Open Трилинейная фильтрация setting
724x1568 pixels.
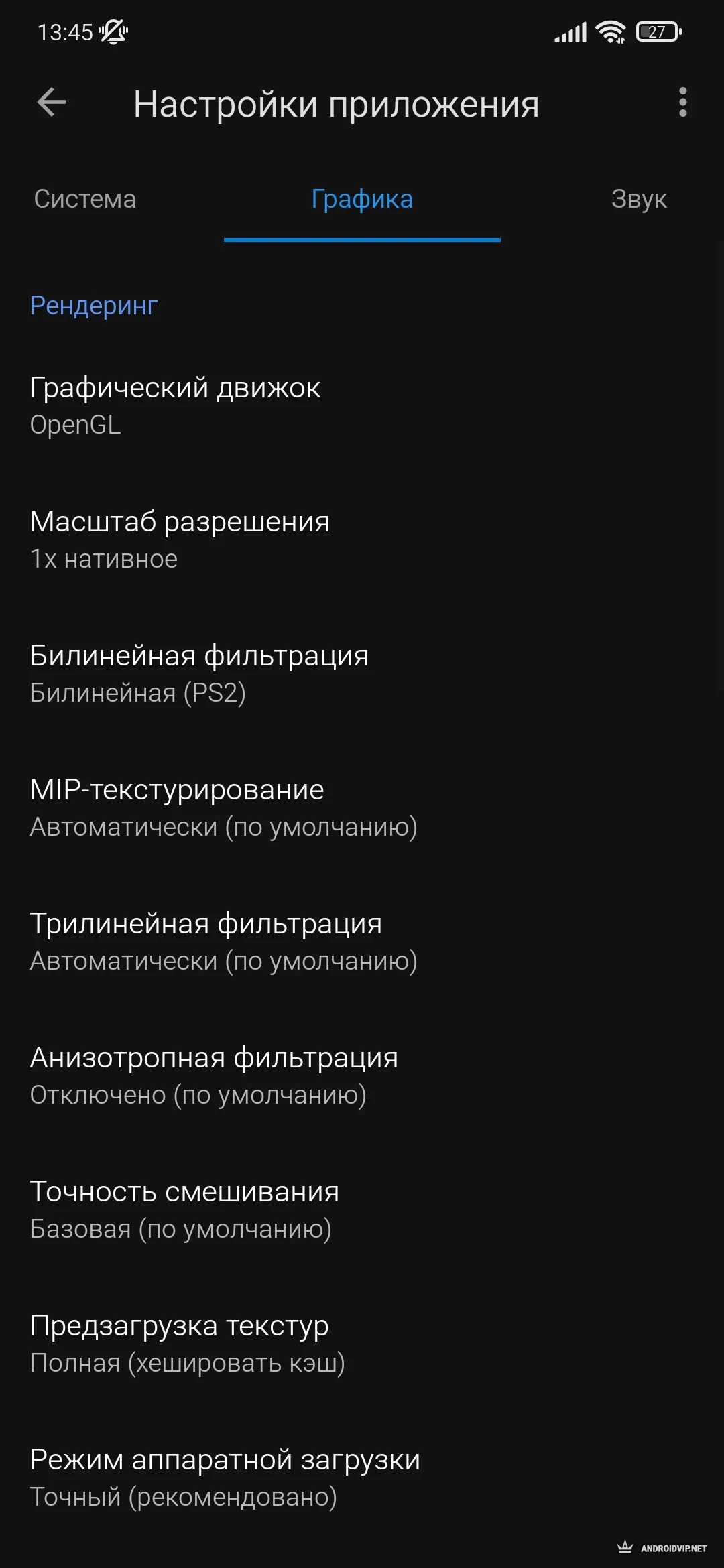pos(362,941)
